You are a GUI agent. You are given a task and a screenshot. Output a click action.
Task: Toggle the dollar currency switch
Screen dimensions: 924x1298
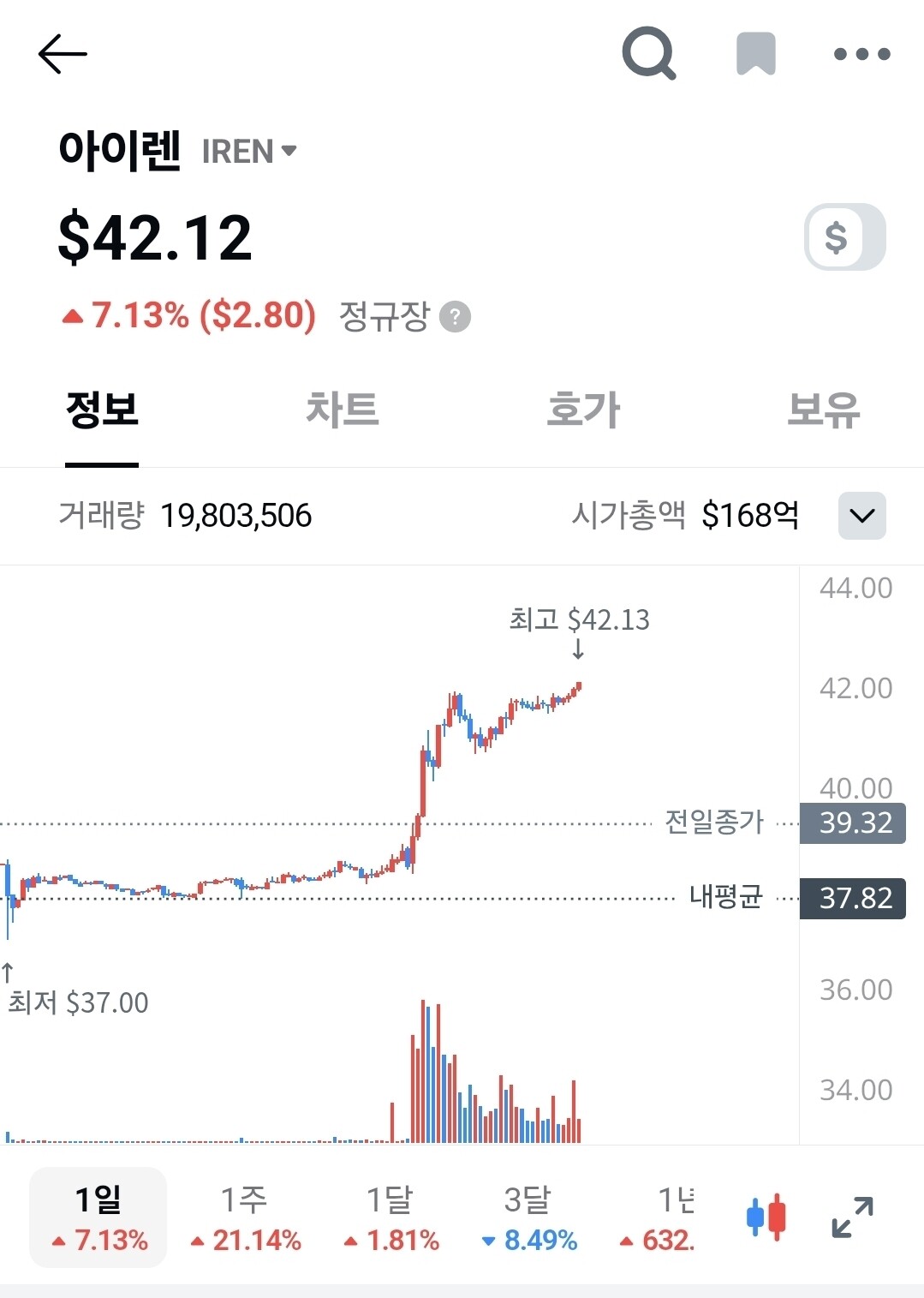(845, 236)
